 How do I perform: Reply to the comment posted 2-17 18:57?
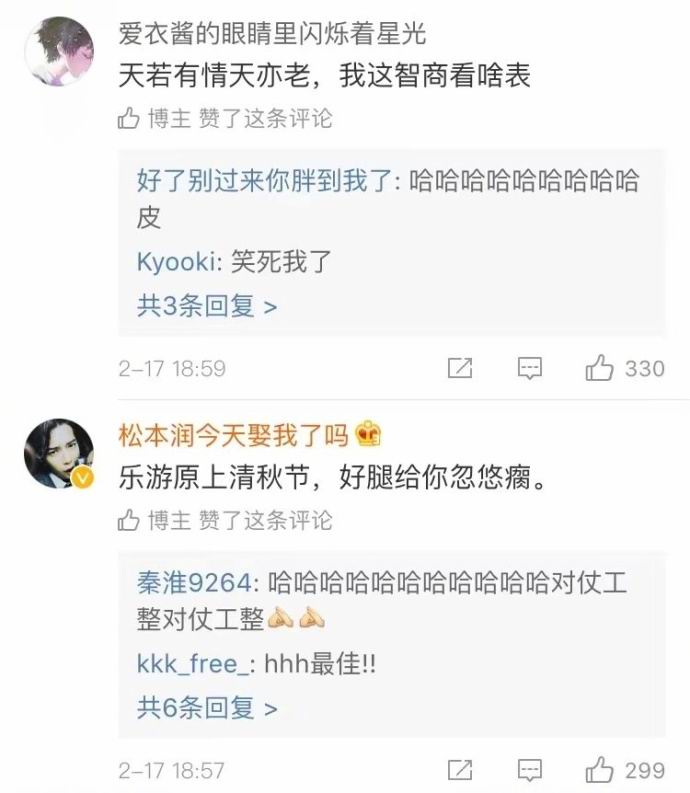coord(529,771)
